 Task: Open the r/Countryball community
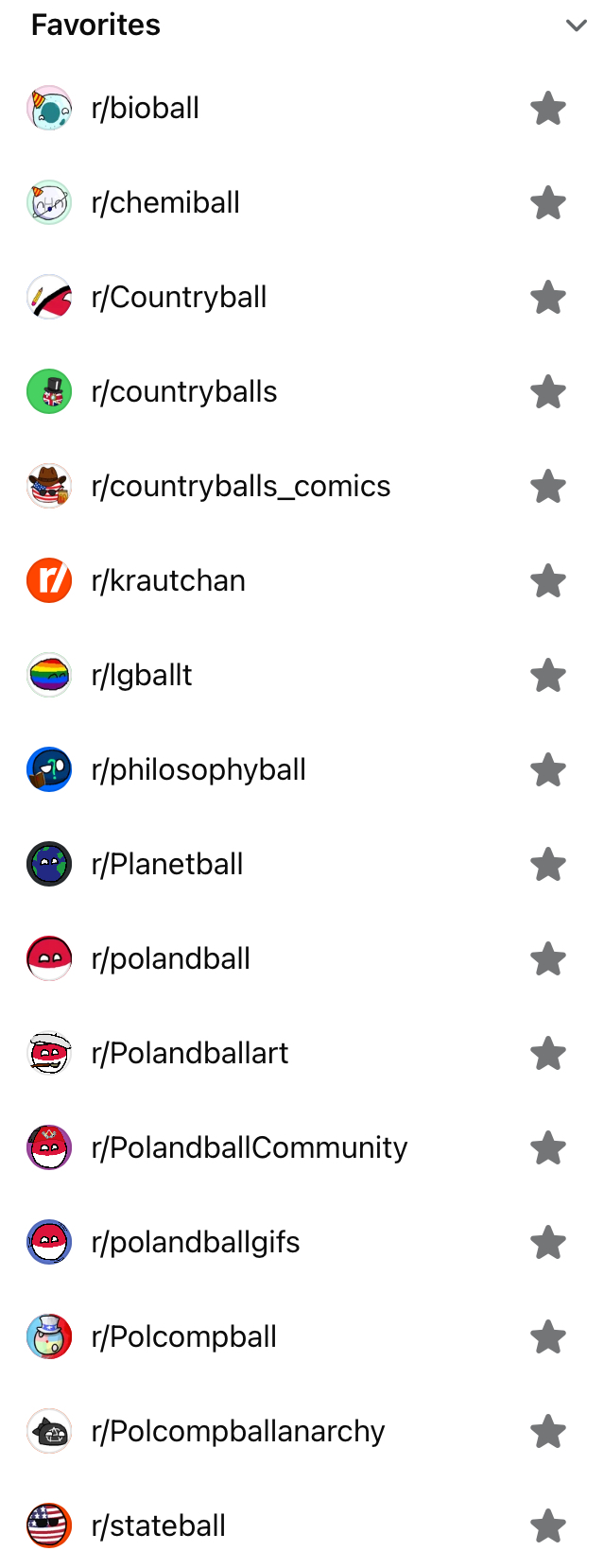coord(179,298)
